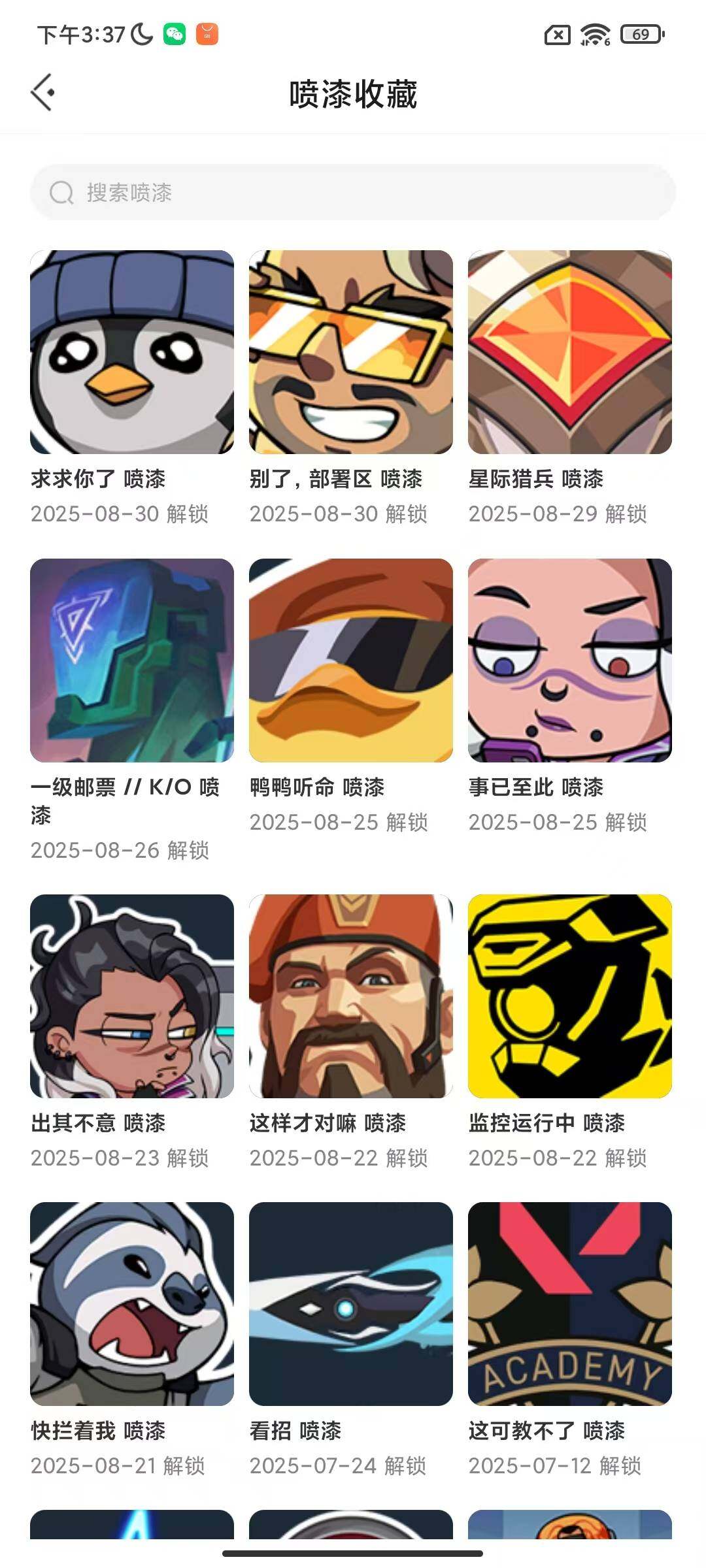Open the 别了，部署区 spray tile
This screenshot has height=1568, width=706.
click(x=351, y=352)
